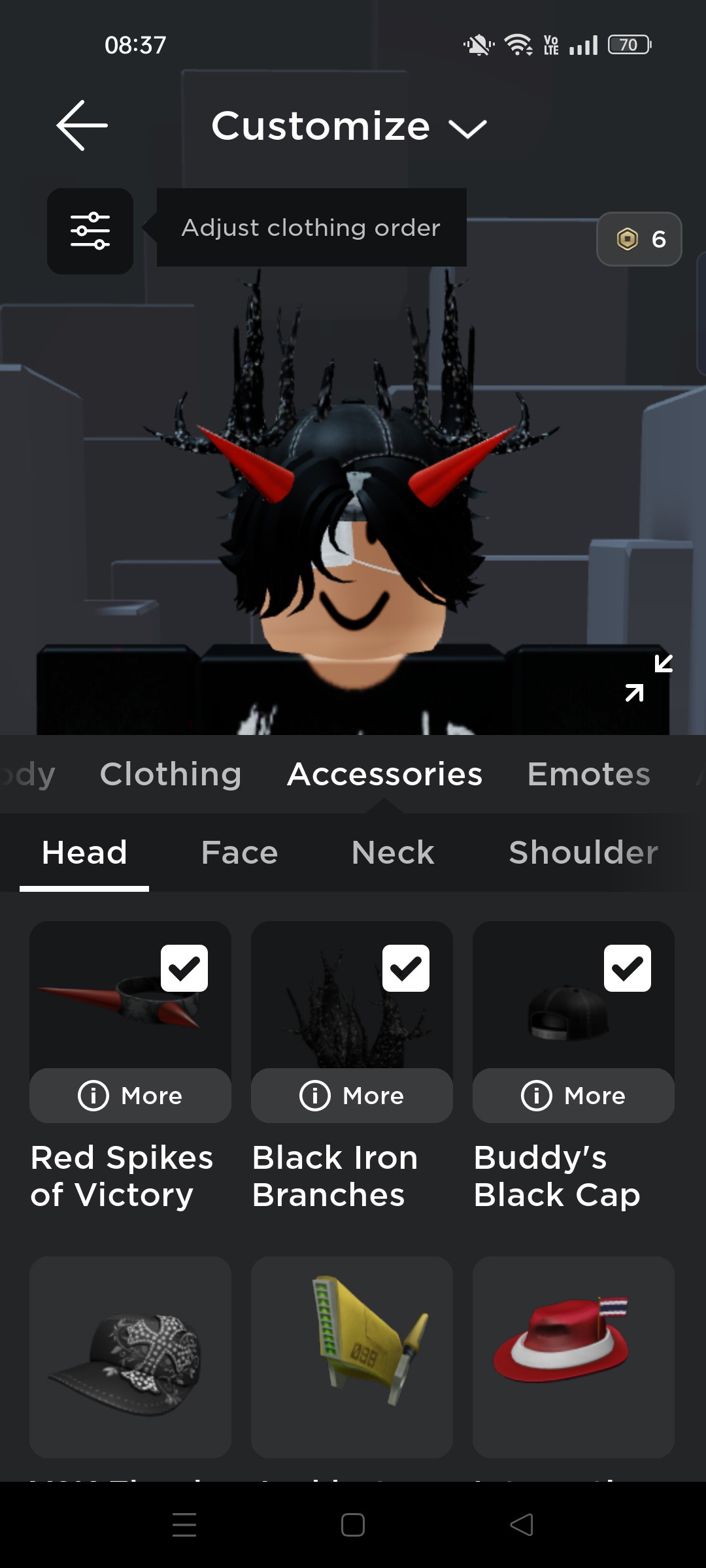This screenshot has height=1568, width=706.
Task: Open More info for Buddy's Black Cap
Action: click(573, 1096)
